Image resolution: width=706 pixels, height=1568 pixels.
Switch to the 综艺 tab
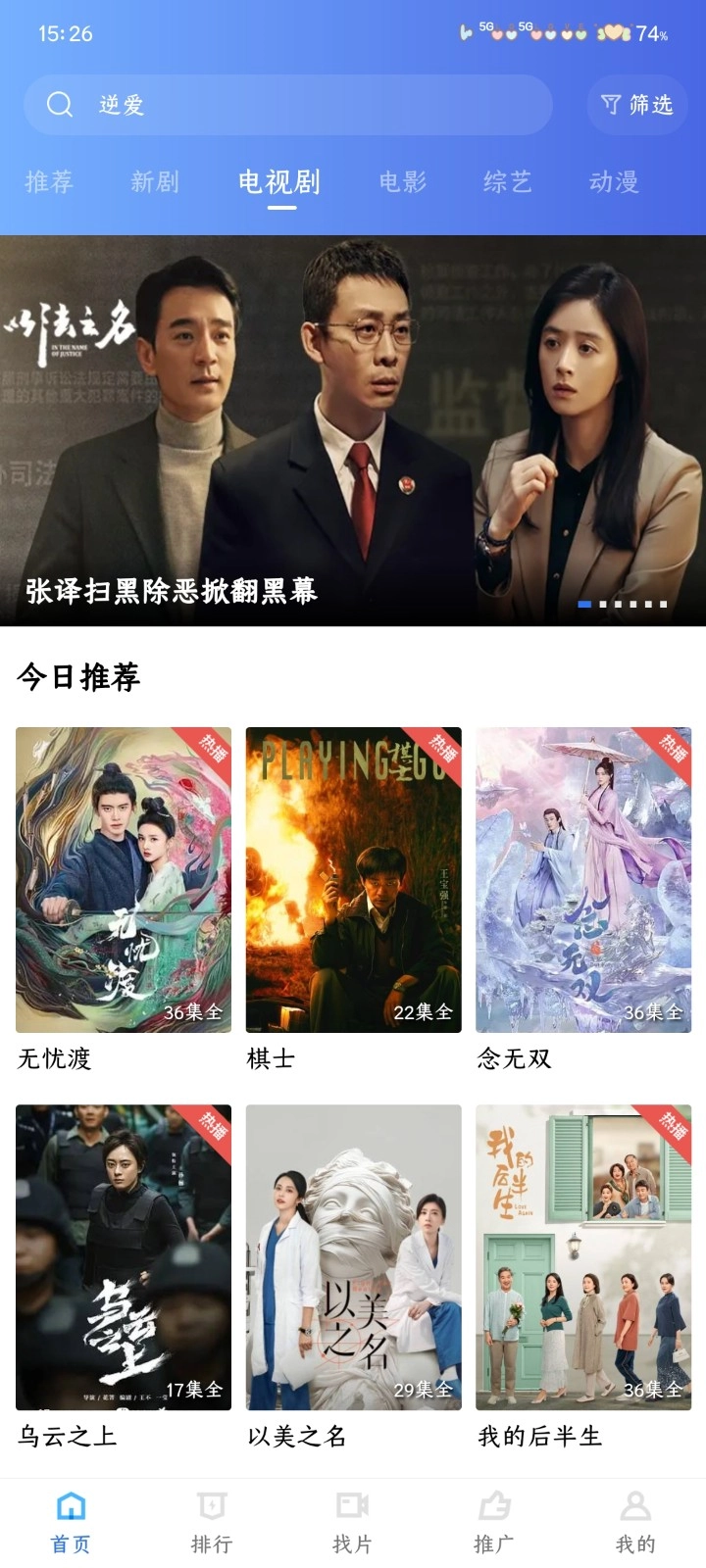(507, 181)
